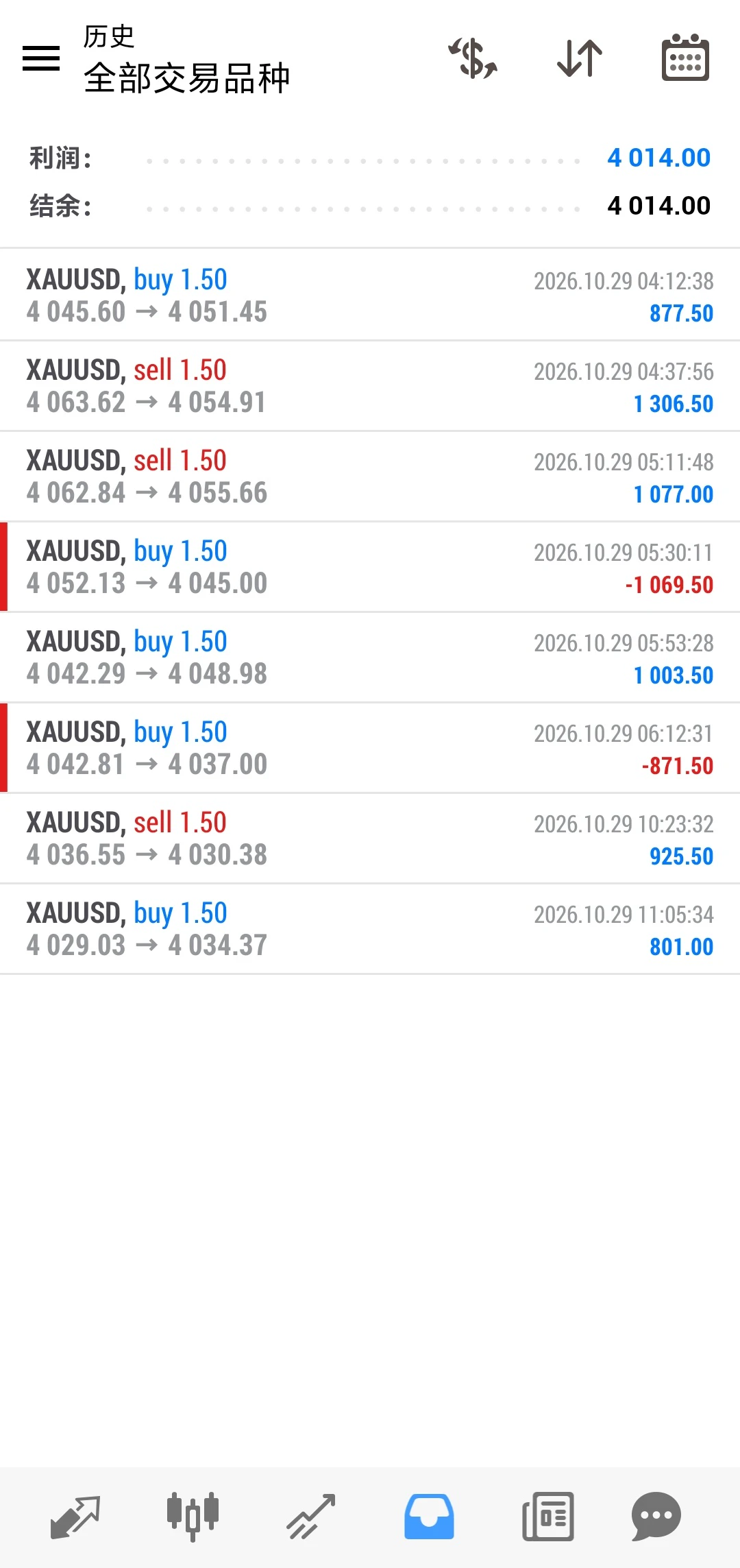Open the hamburger drawer menu

pyautogui.click(x=41, y=58)
